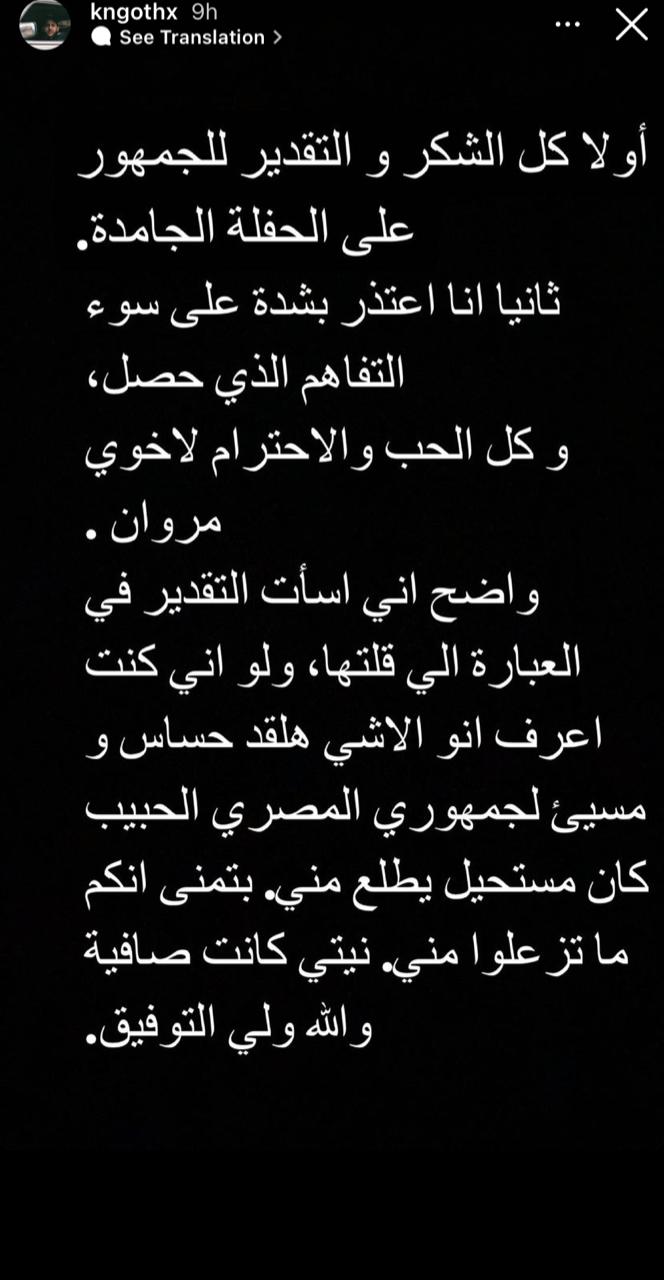Open the kngothx username
This screenshot has width=664, height=1280.
(x=125, y=13)
